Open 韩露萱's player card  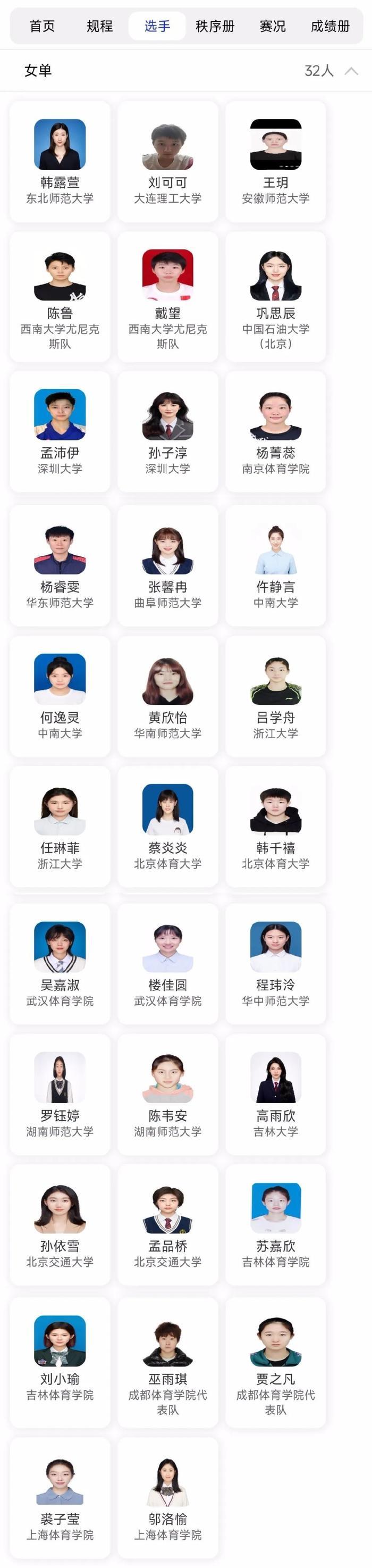tap(60, 161)
